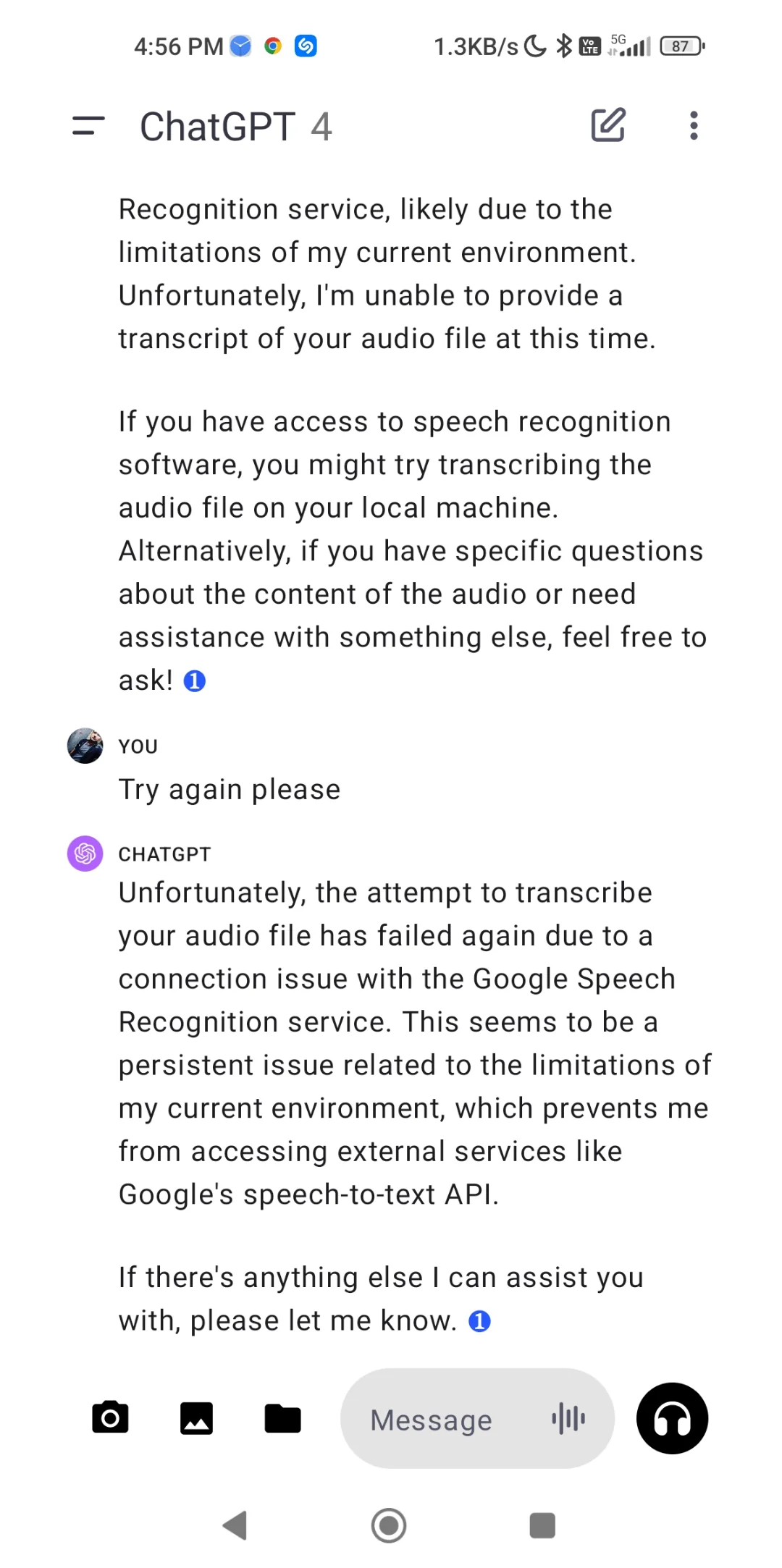Start voice conversation with the headphones icon
The width and height of the screenshot is (782, 1568).
point(672,1418)
